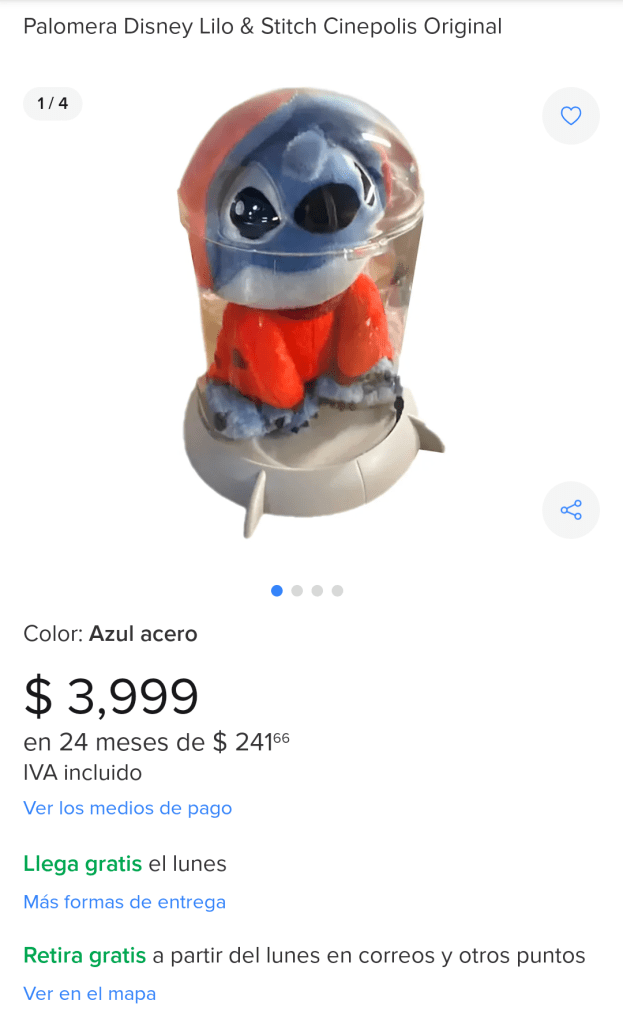The width and height of the screenshot is (623, 1023).
Task: Share this Stitch popcorn bucket listing
Action: 571,511
